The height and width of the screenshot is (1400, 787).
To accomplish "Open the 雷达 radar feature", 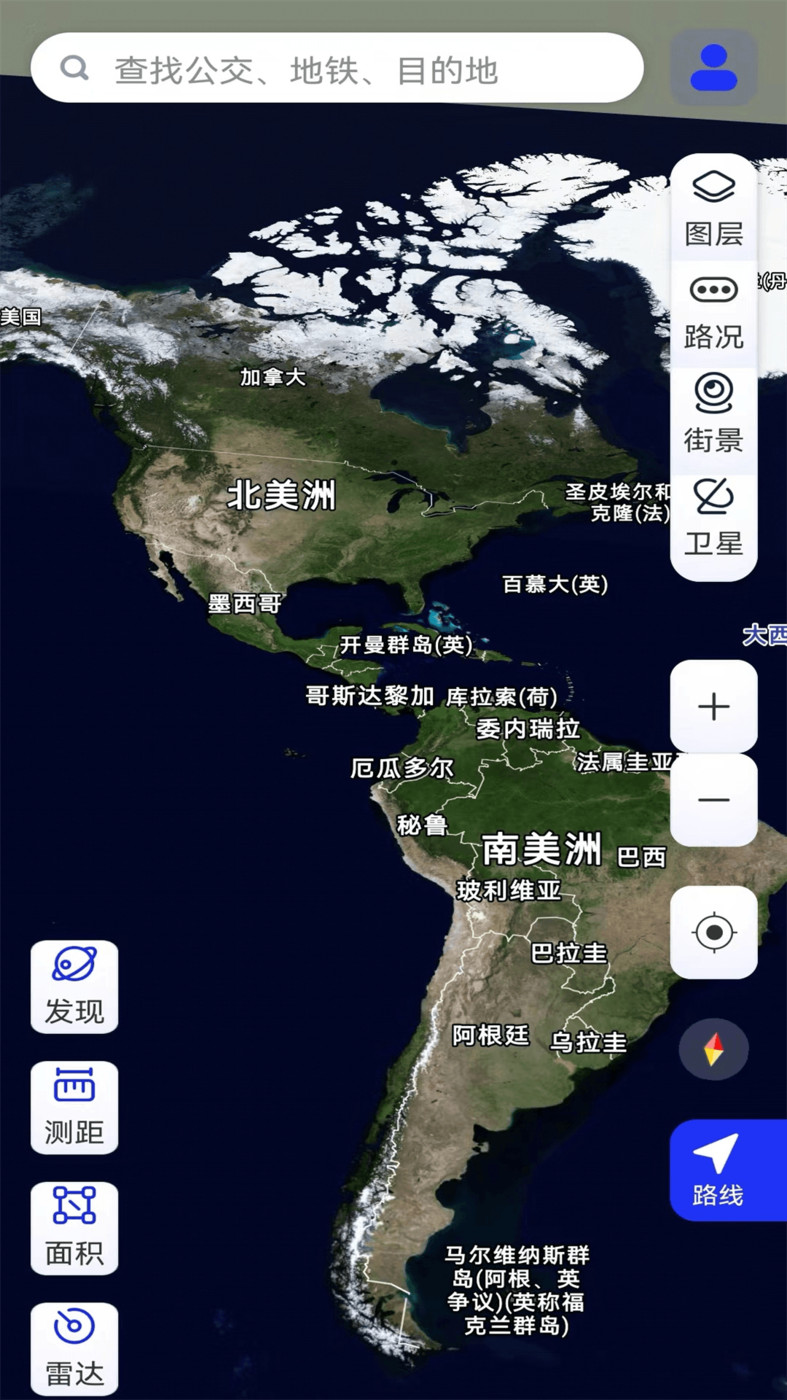I will 74,1348.
